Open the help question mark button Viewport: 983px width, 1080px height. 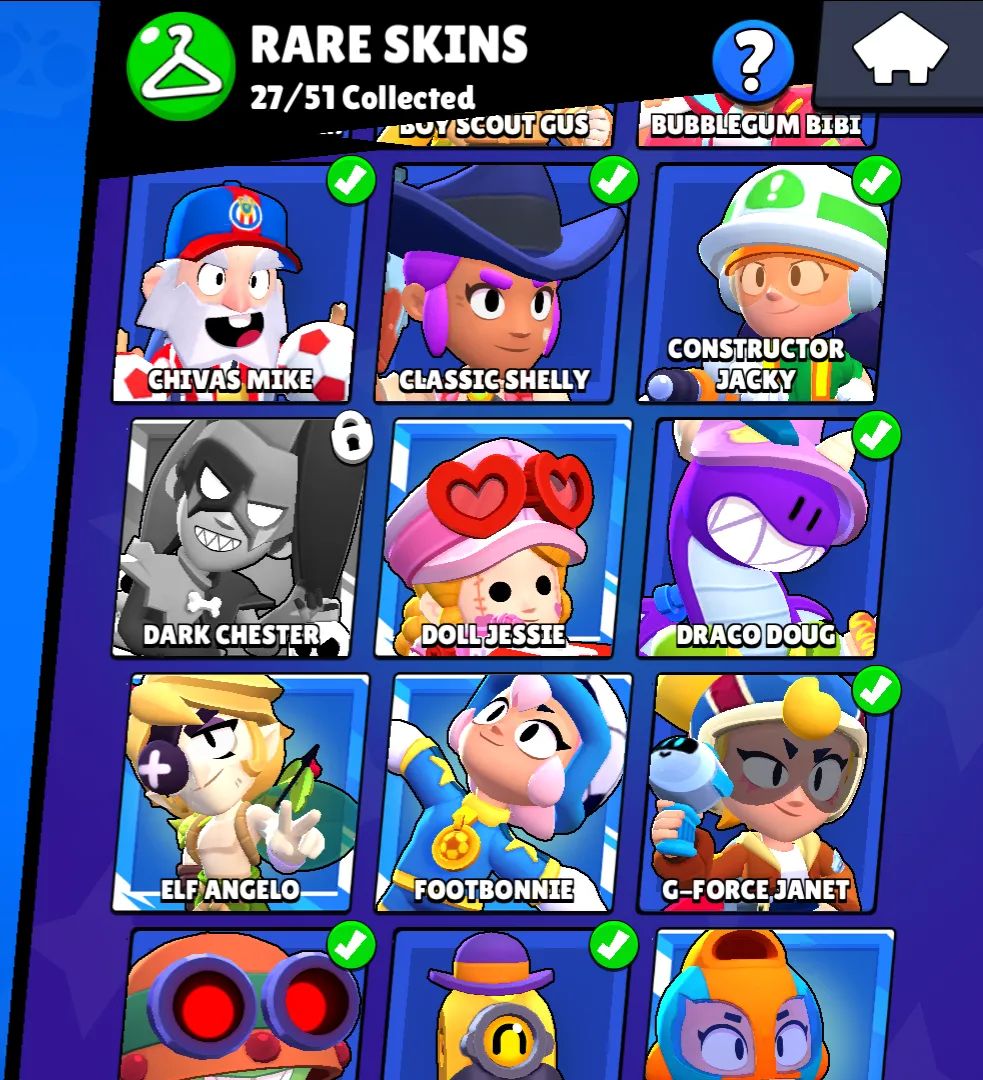(x=752, y=61)
